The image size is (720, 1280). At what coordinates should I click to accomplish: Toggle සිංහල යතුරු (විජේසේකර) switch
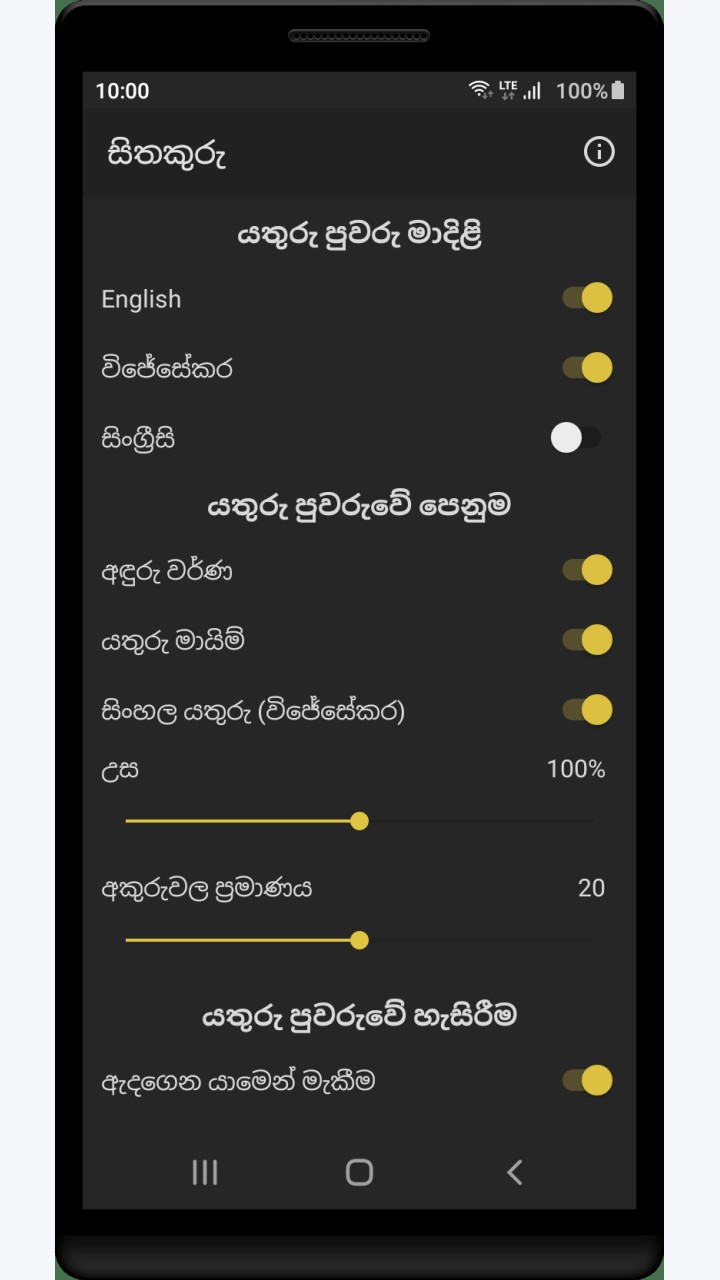[587, 710]
